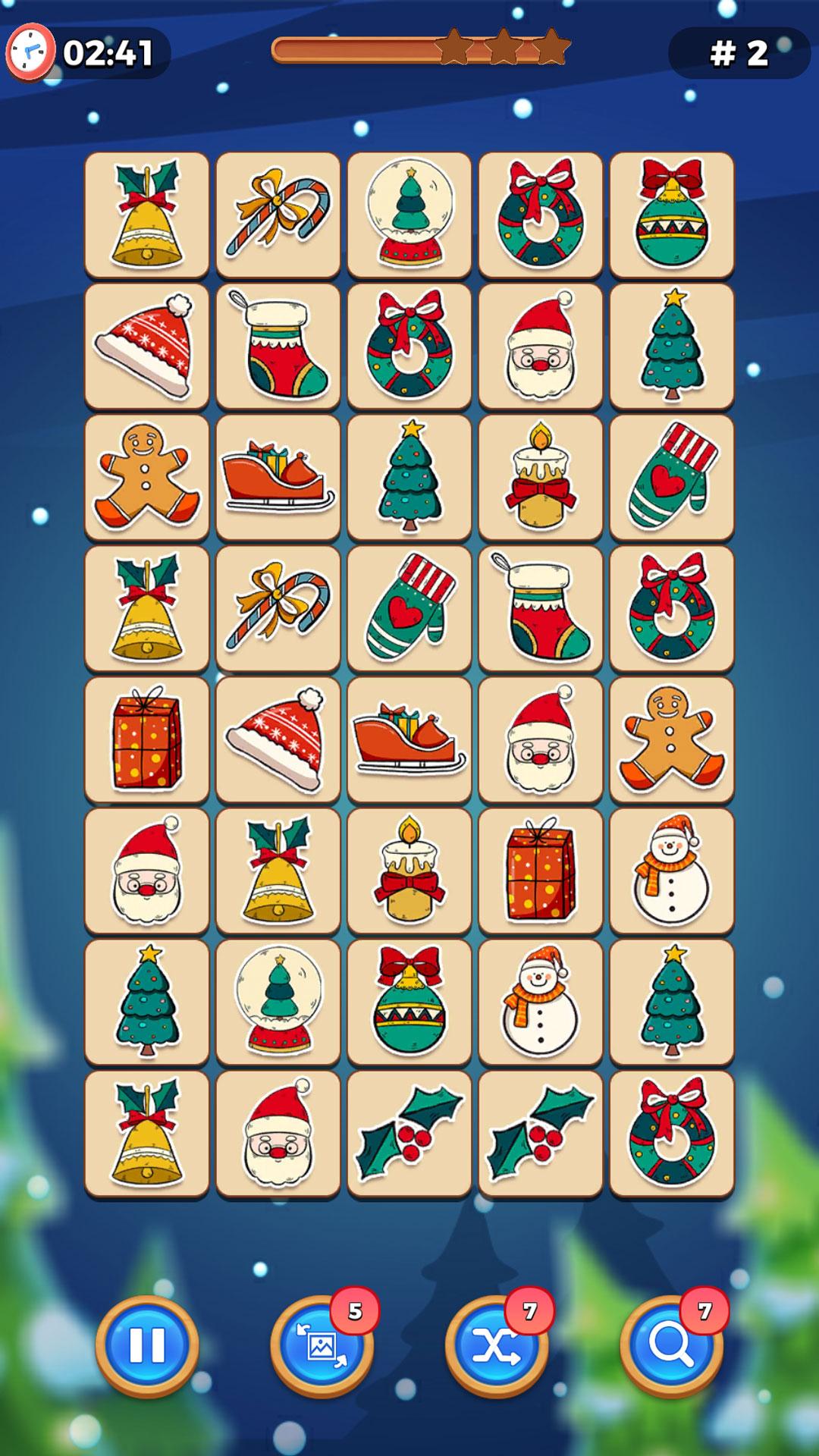Select the candy cane tile beside the snow globe
Screen dimensions: 819x1456
tap(278, 215)
